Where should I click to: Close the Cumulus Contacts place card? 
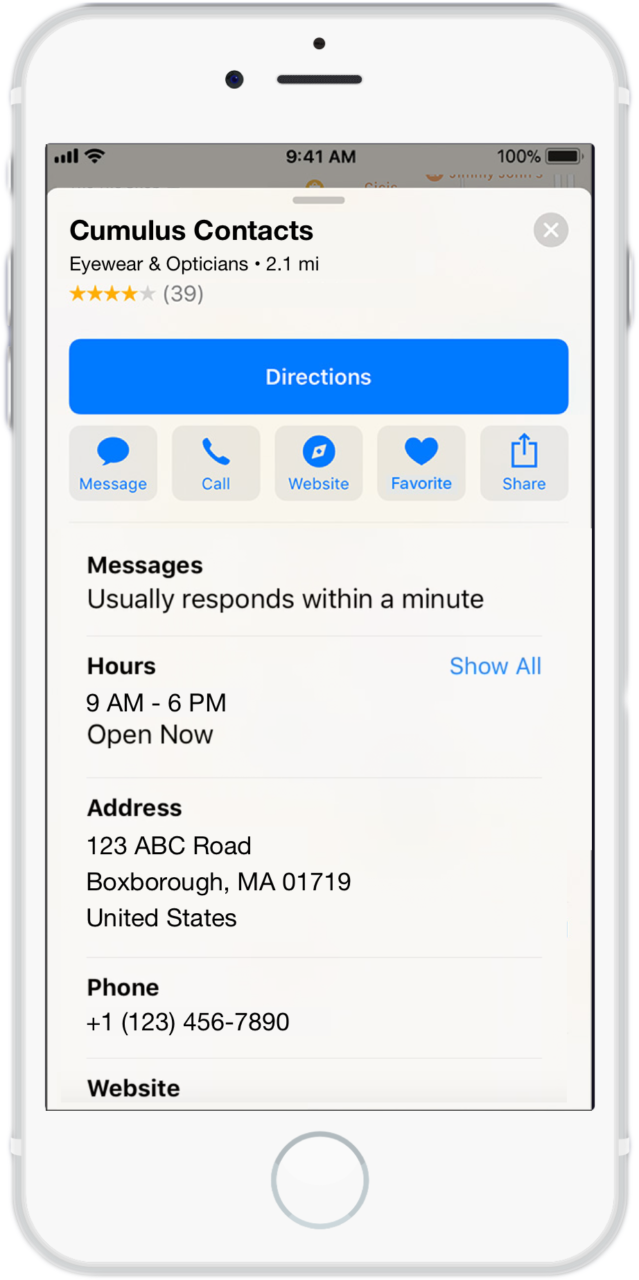[550, 230]
